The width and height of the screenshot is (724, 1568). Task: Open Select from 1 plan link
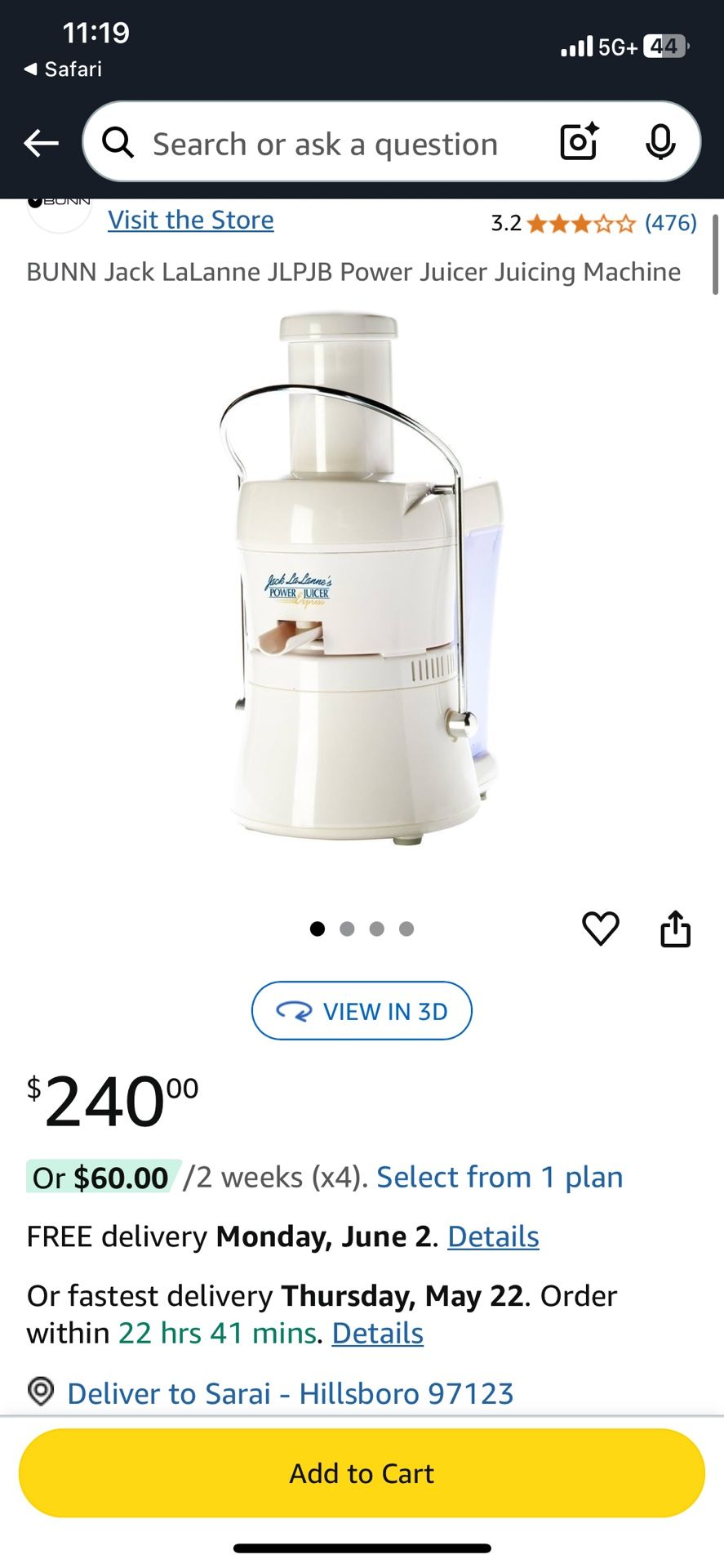click(x=499, y=1177)
